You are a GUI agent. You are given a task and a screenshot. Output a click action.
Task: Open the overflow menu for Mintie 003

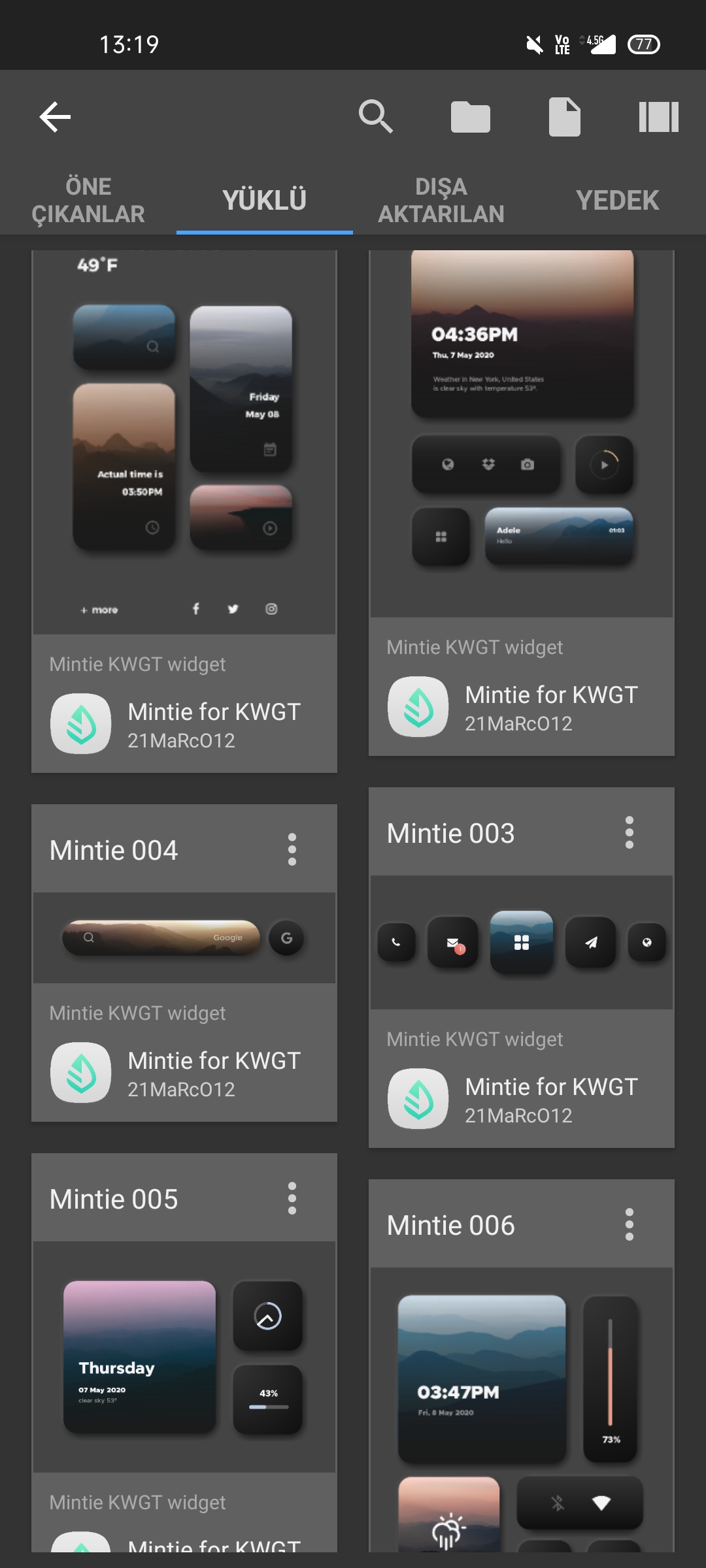630,832
